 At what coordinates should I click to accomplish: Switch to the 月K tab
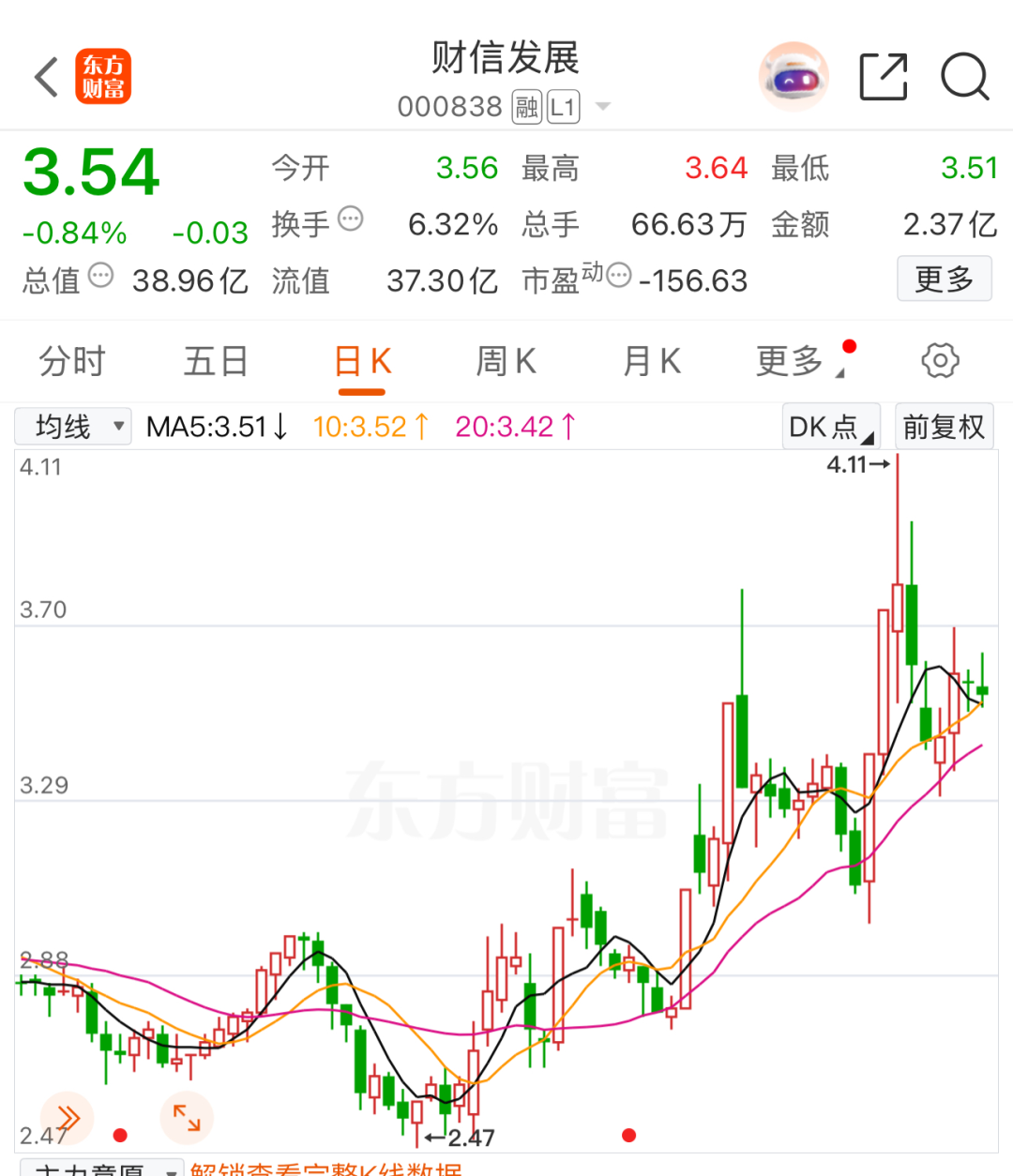[x=652, y=361]
